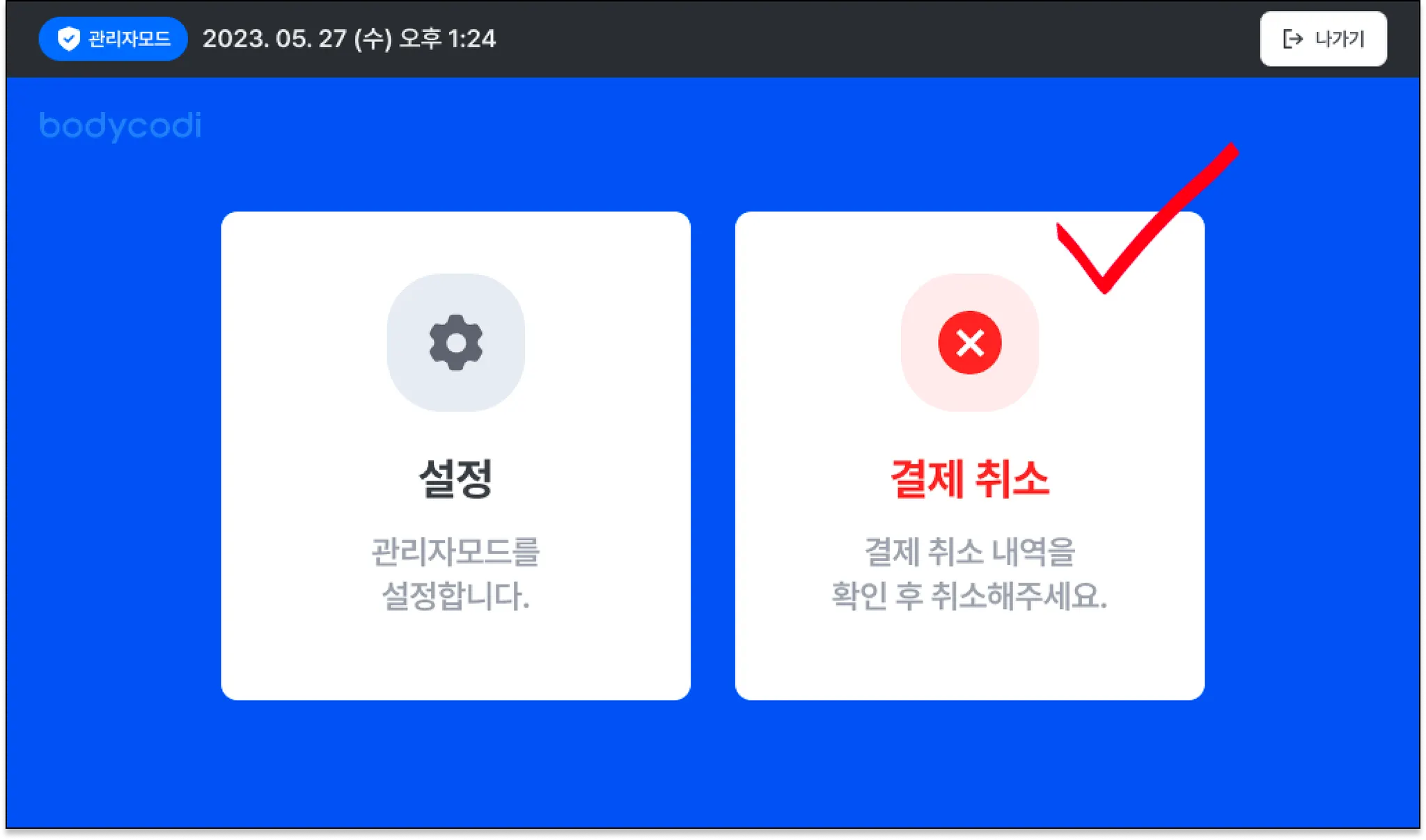Open the 설정 settings card

pos(455,455)
